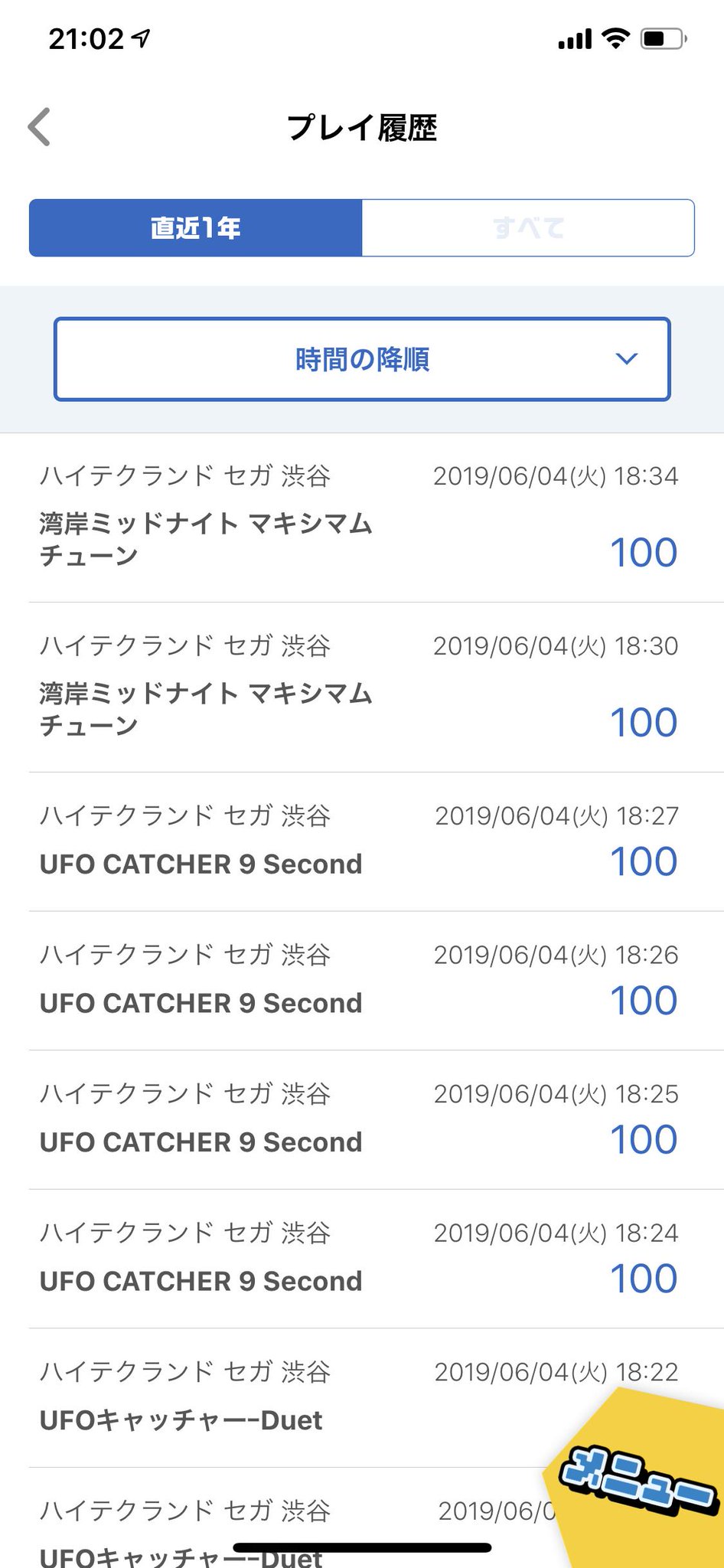Switch to the すべて tab
Viewport: 724px width, 1568px height.
528,227
